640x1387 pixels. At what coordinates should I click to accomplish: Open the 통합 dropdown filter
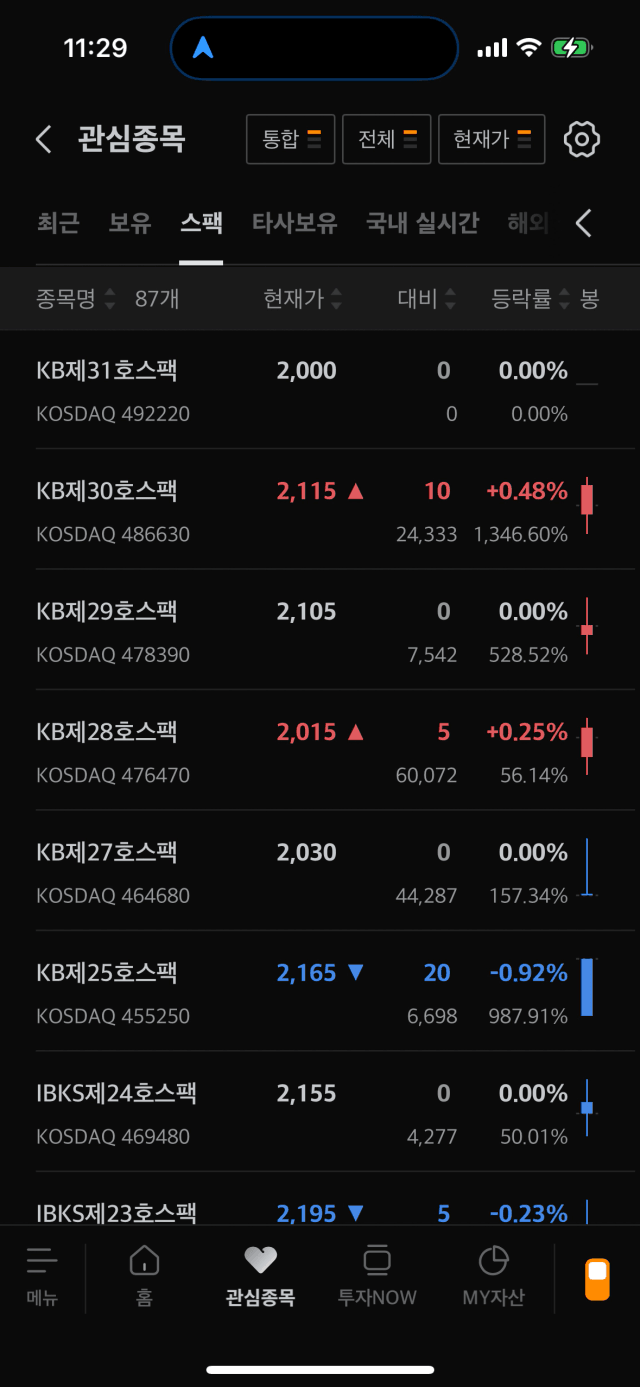(291, 139)
